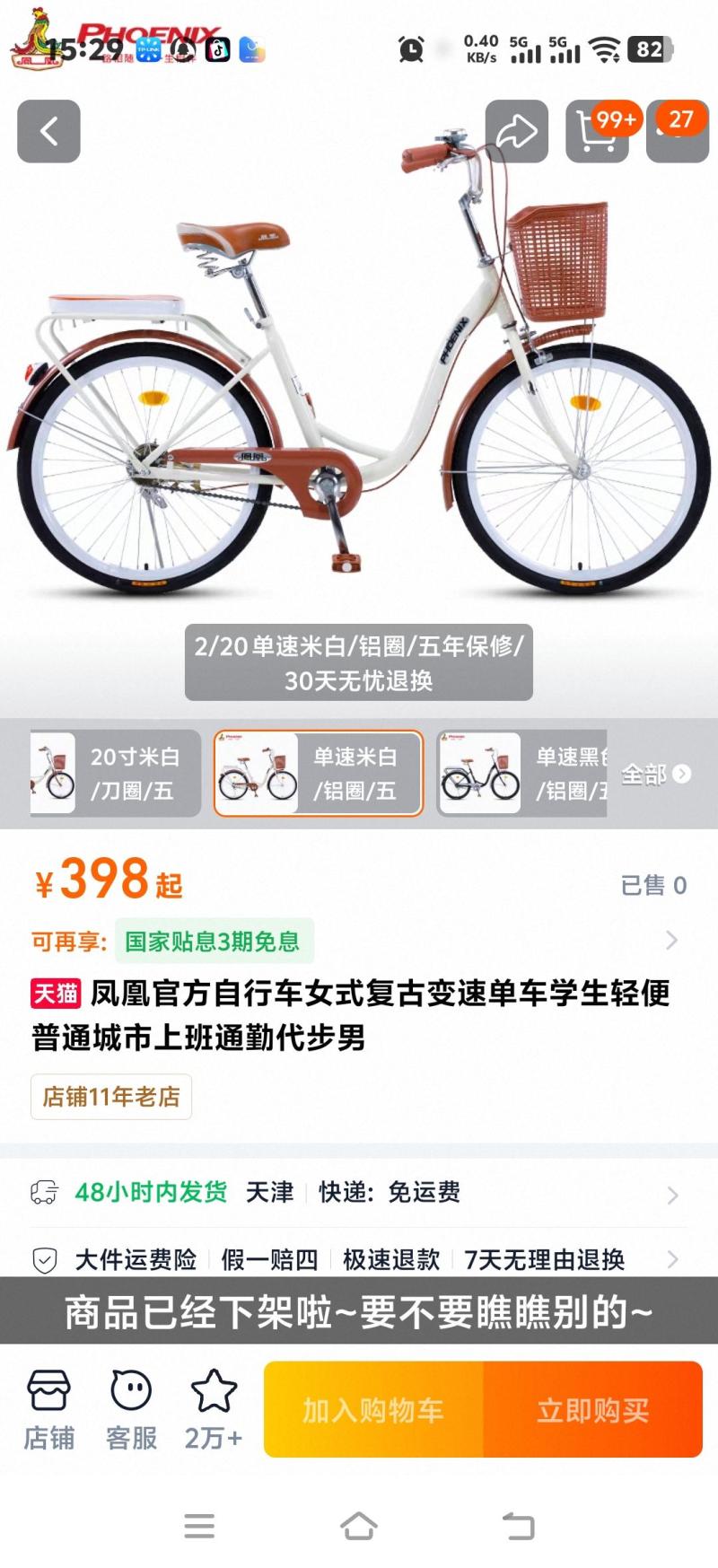Choose the 单速黑 variant thumbnail
This screenshot has height=1568, width=718.
click(522, 773)
